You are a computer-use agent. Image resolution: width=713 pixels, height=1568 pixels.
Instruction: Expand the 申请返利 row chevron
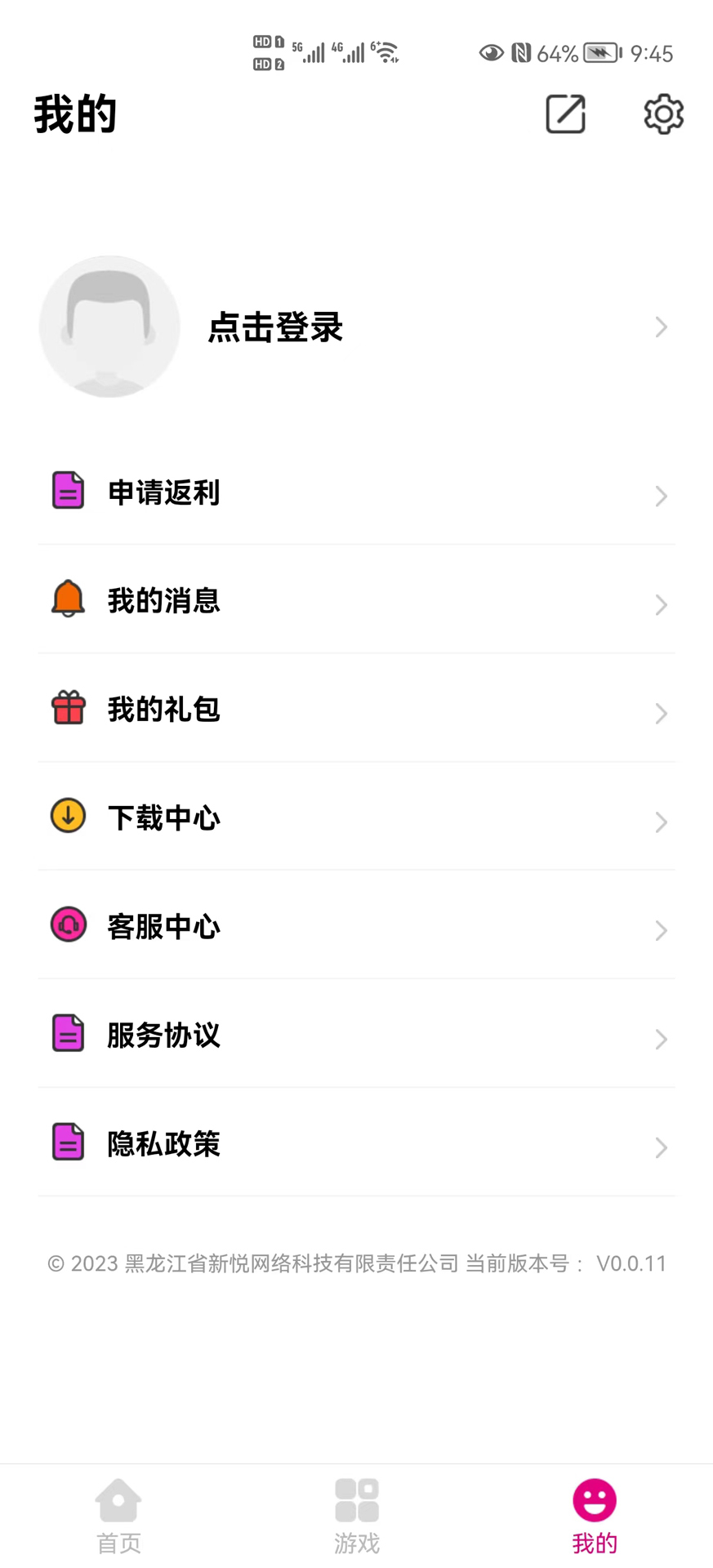[x=662, y=496]
